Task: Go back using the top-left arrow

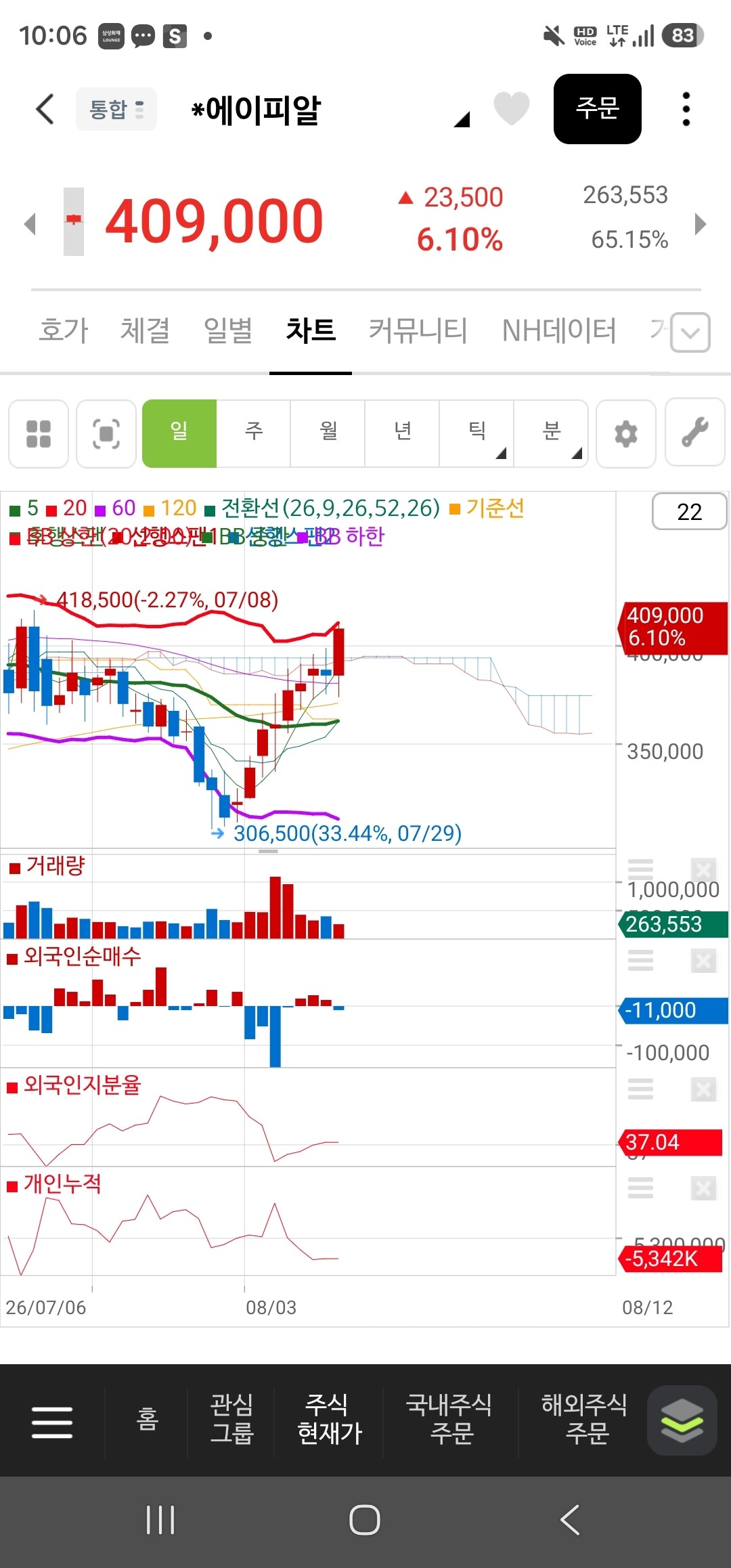Action: 45,109
